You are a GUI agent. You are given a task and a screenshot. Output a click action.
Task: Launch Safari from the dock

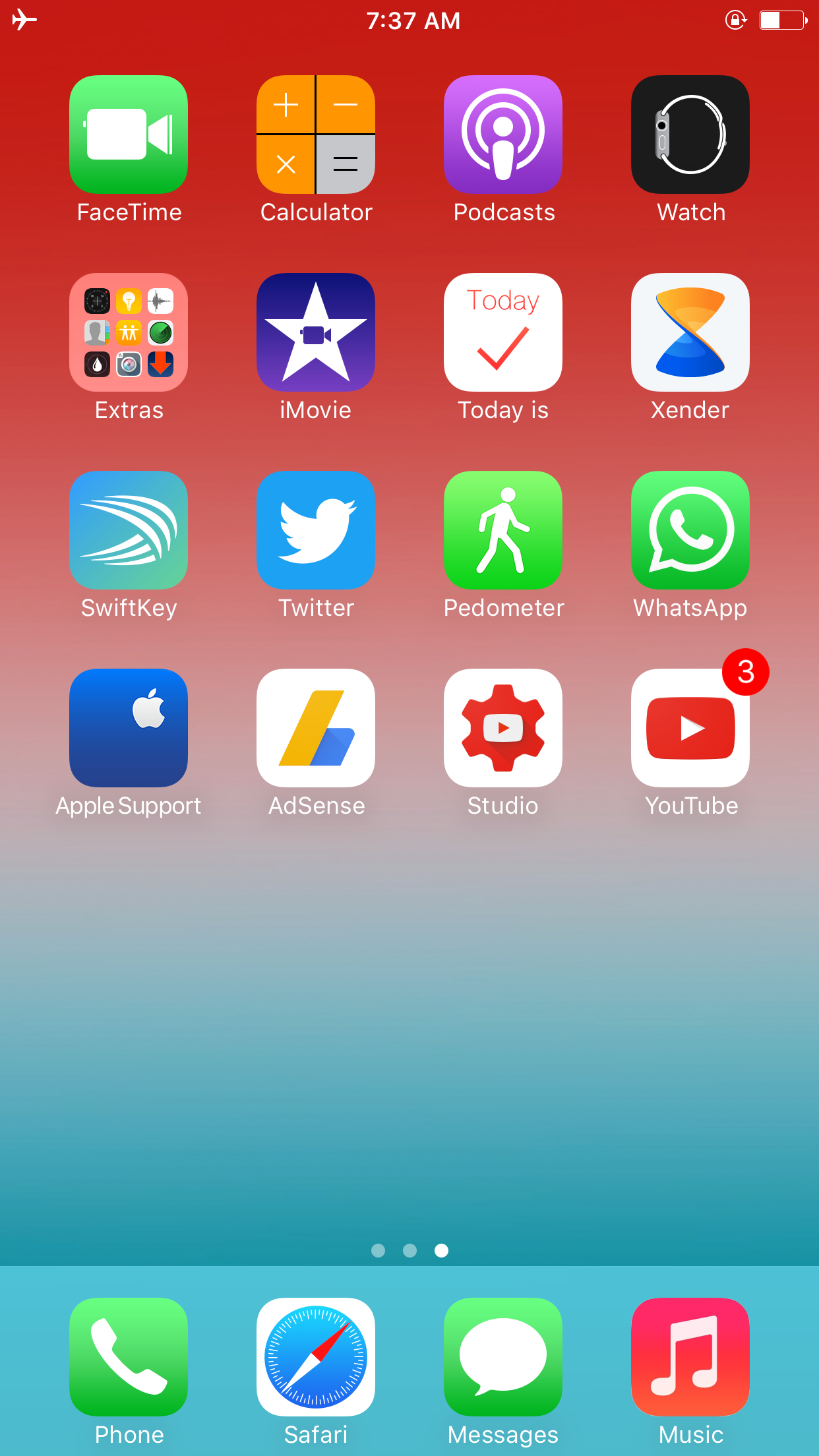pos(316,1357)
